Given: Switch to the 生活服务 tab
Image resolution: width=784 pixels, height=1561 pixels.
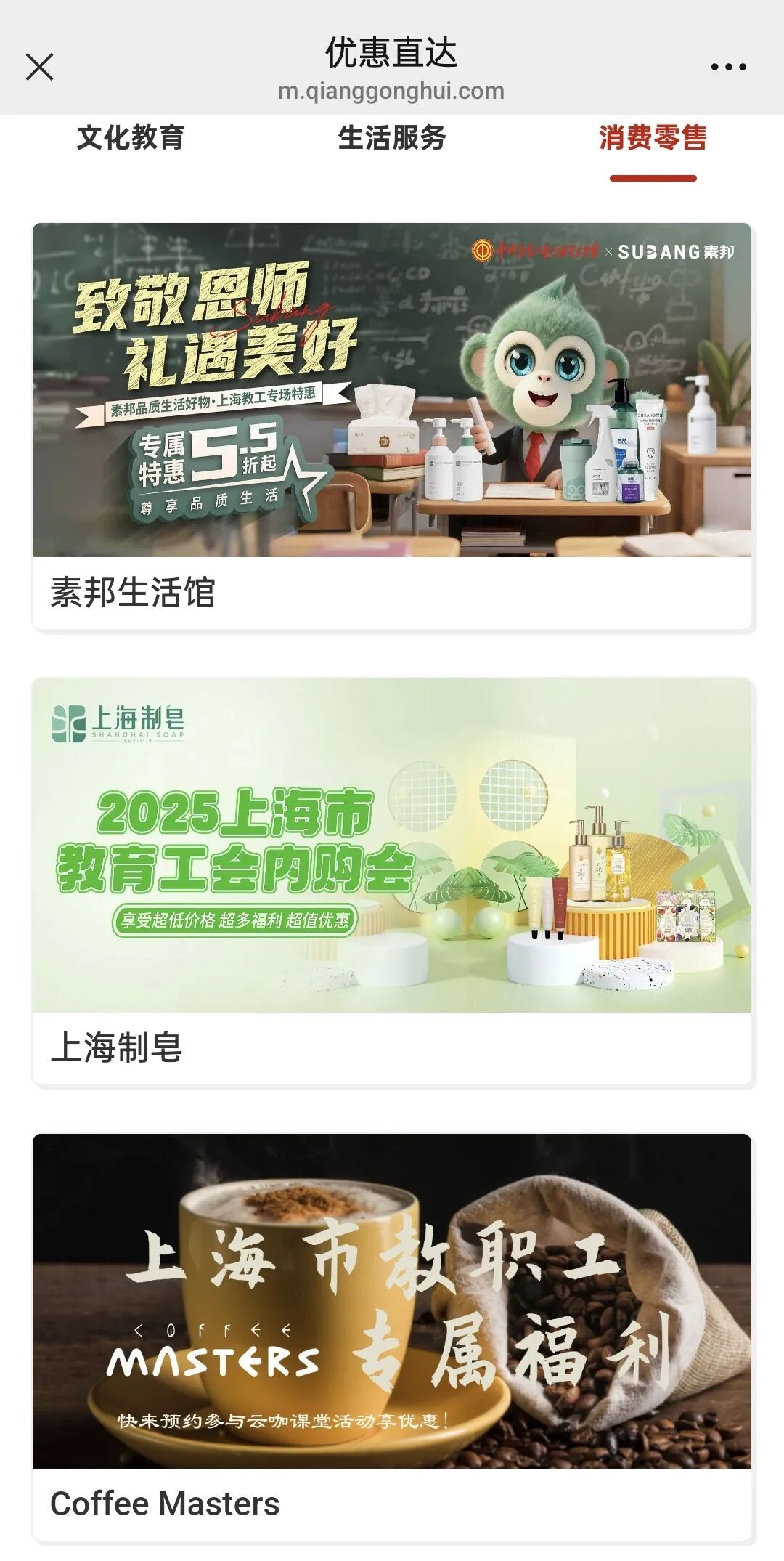Looking at the screenshot, I should click(x=392, y=137).
